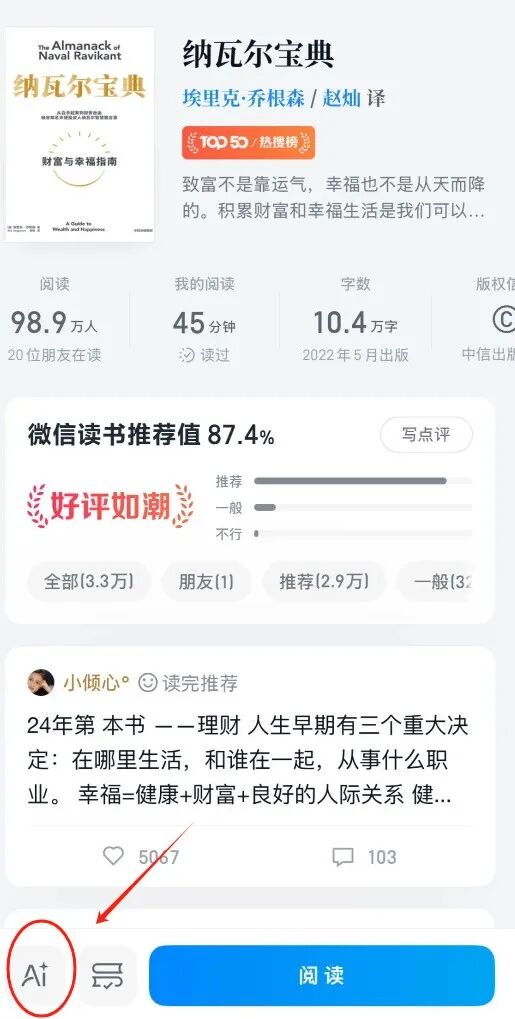Filter reviews by 朋友(1)
Image resolution: width=515 pixels, height=1019 pixels.
[x=206, y=581]
